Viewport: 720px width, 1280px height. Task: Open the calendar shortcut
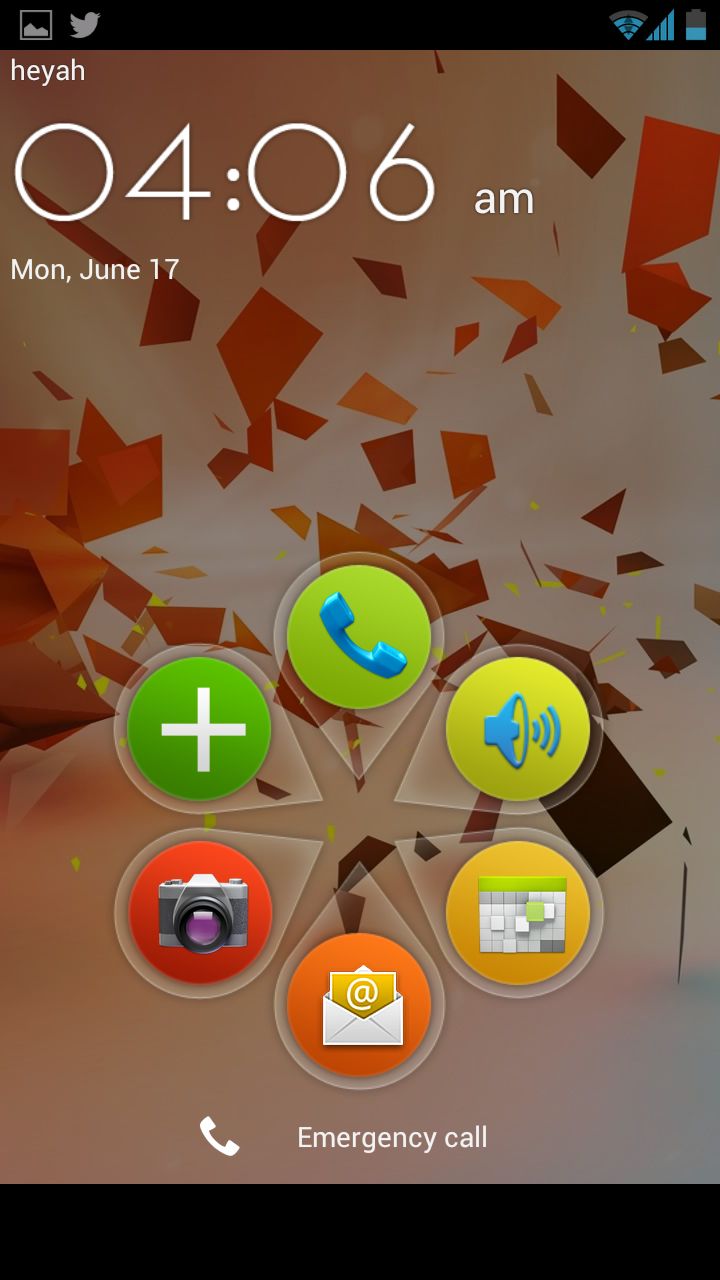518,912
